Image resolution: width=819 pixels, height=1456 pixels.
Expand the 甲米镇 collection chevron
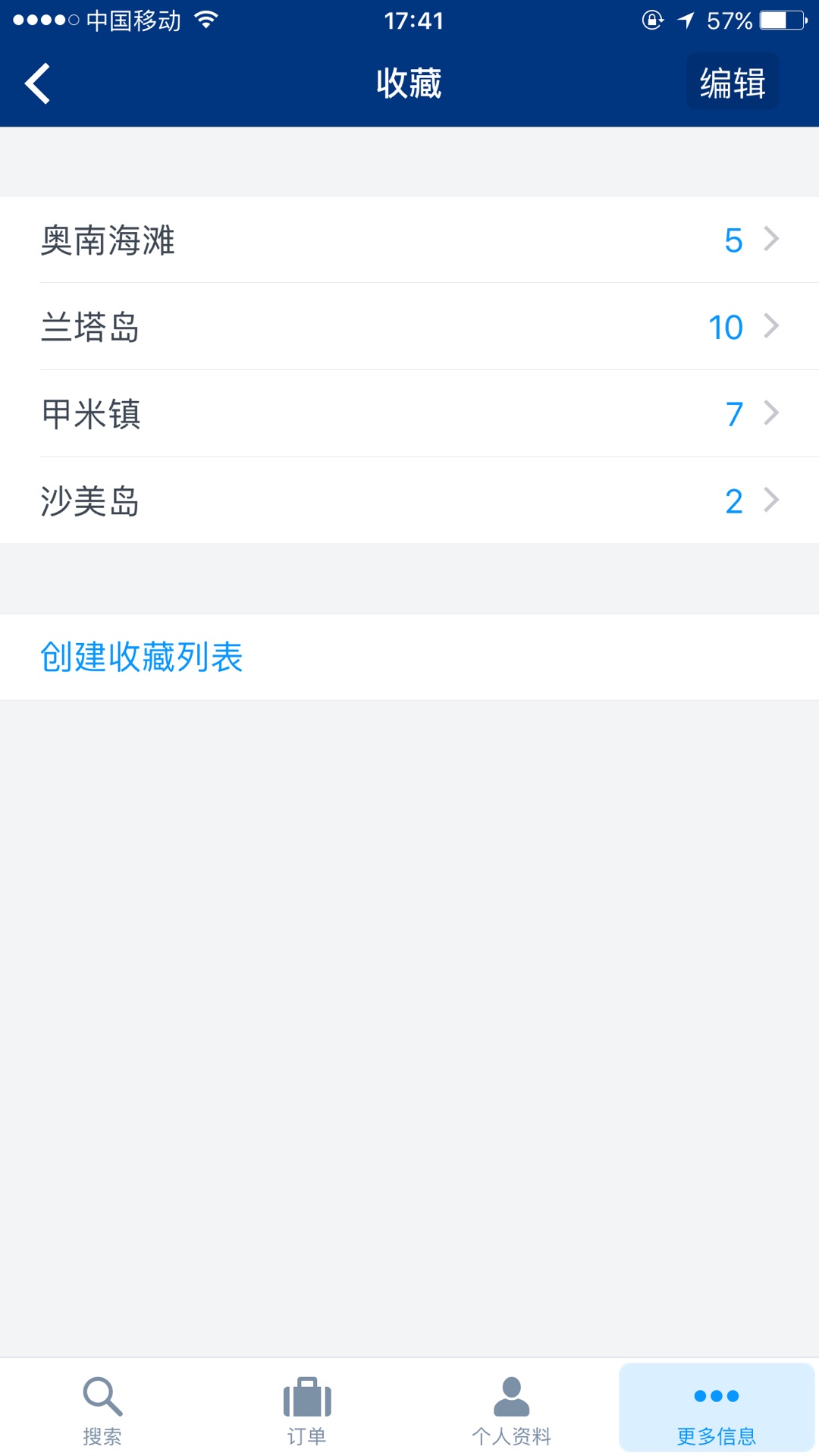point(771,413)
